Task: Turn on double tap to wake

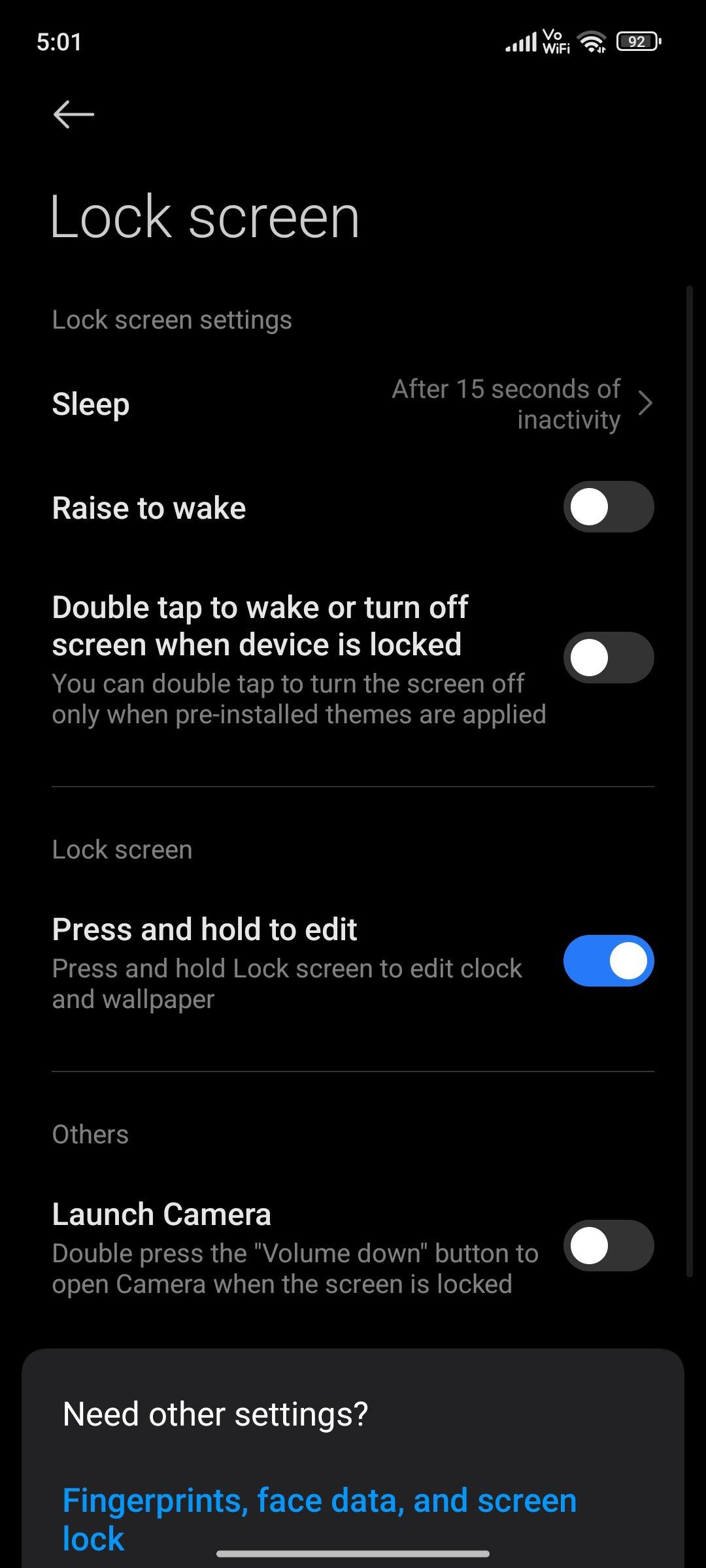Action: (608, 658)
